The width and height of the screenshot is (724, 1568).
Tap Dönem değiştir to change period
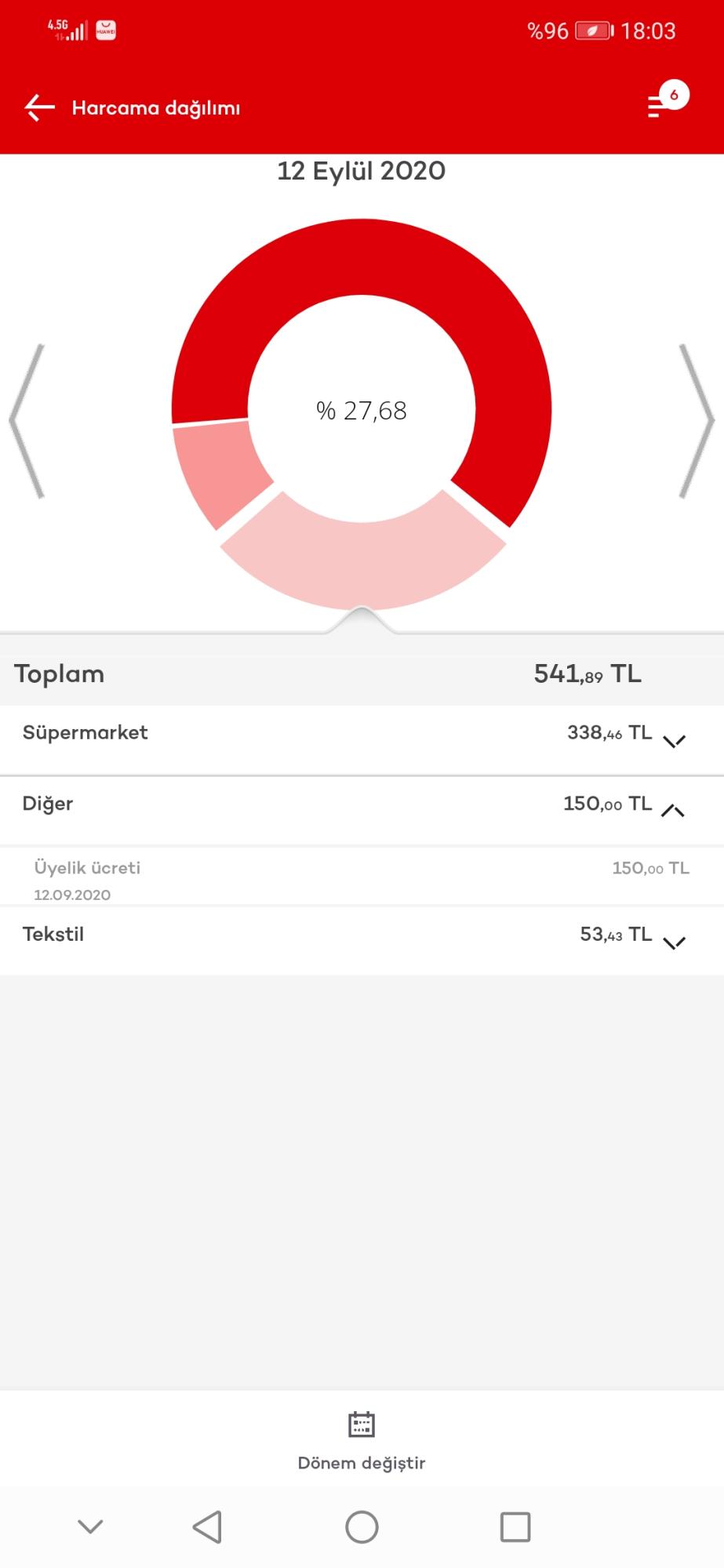click(x=362, y=1443)
